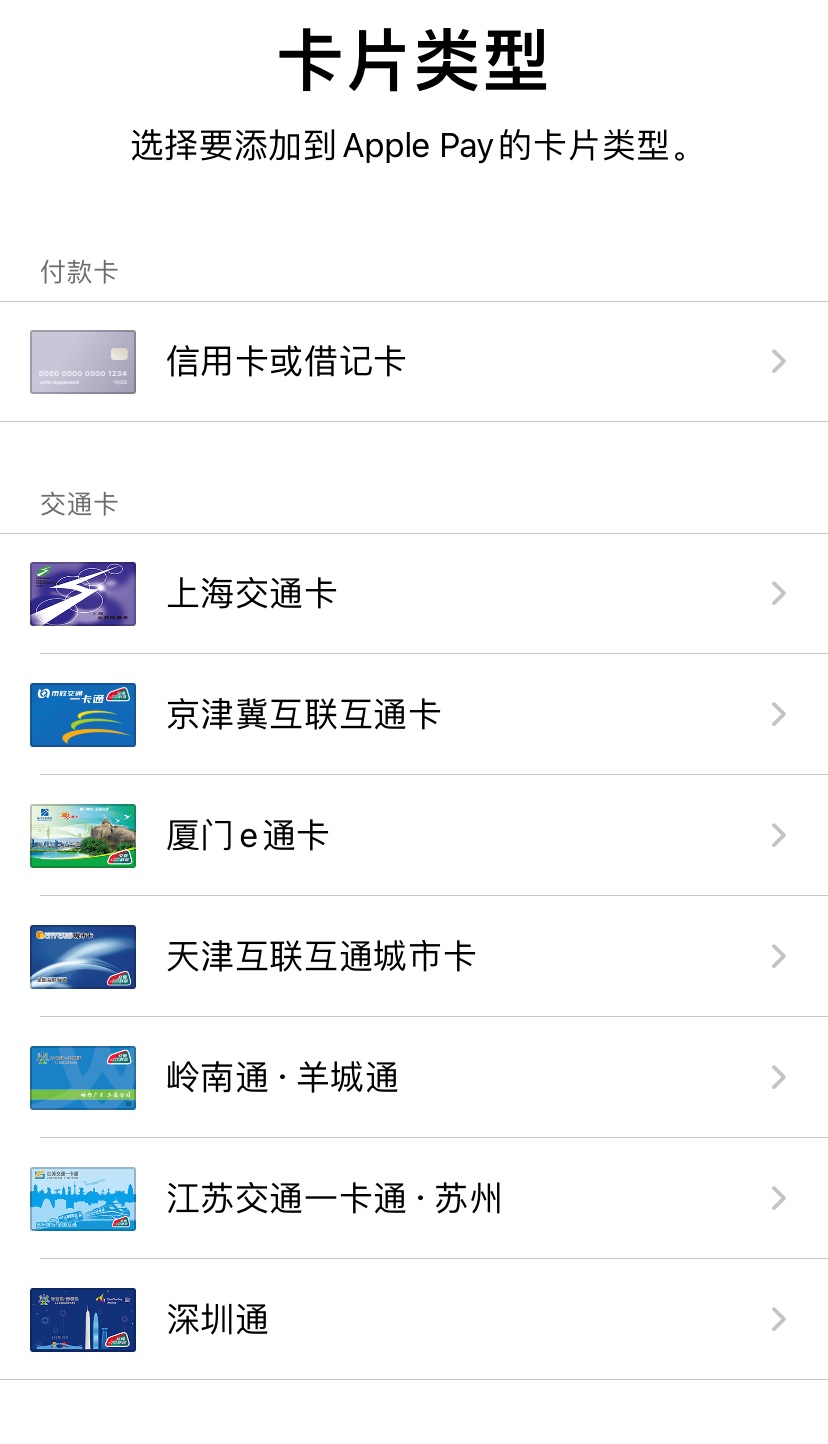Select the 深圳通 transit card row
The image size is (828, 1444).
(414, 1319)
